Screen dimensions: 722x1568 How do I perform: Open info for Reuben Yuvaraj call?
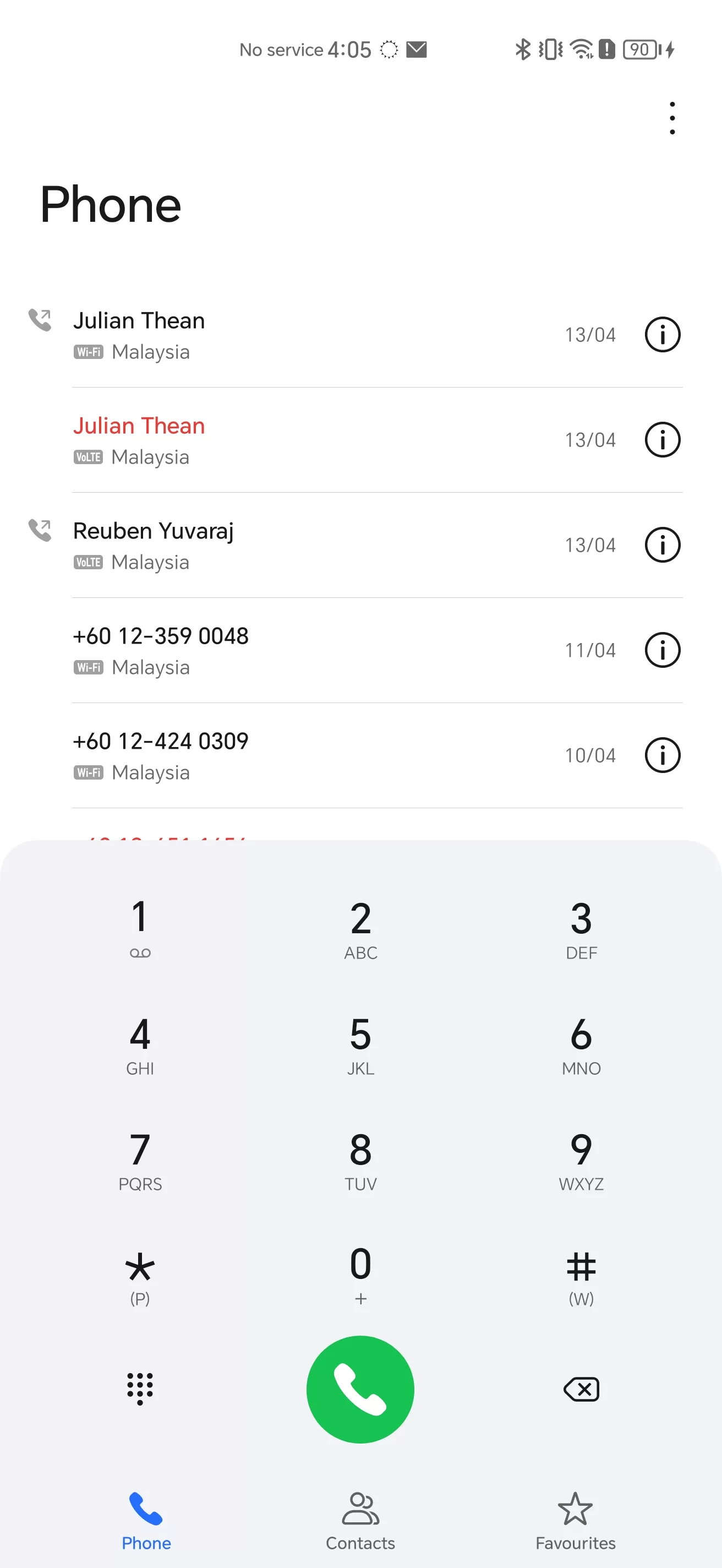(x=662, y=545)
